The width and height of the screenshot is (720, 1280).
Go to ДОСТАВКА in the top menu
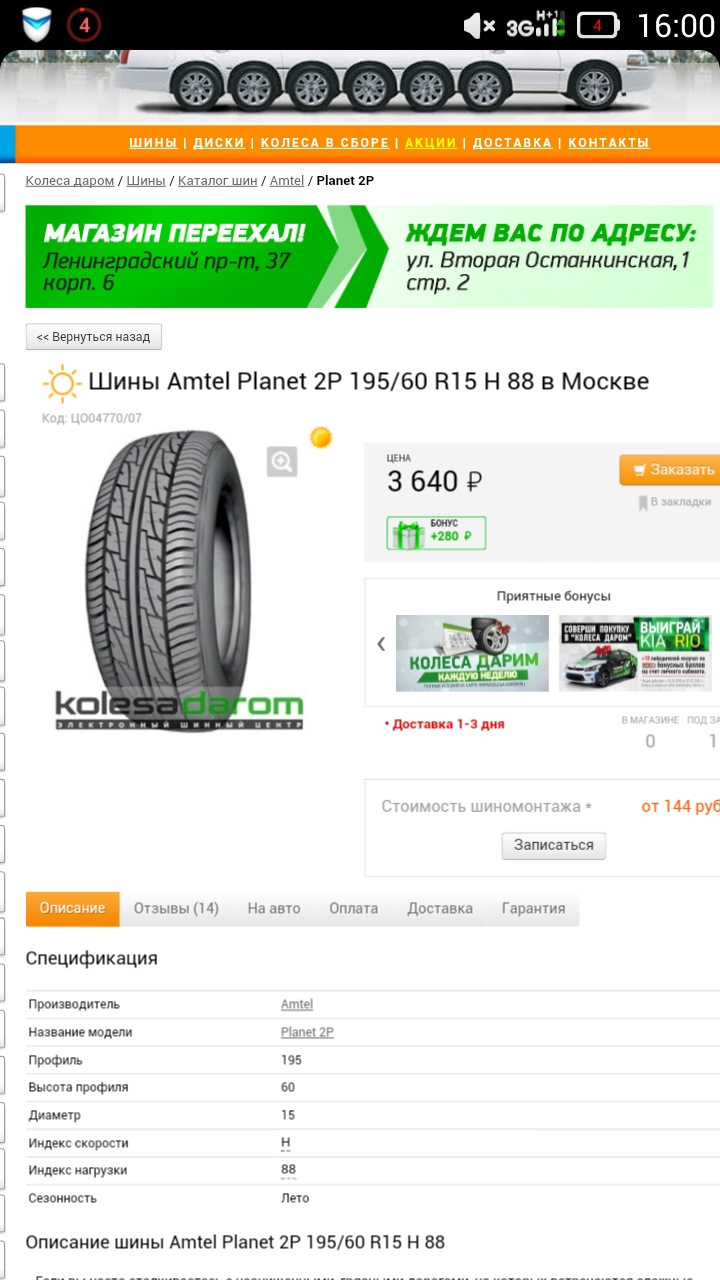512,143
